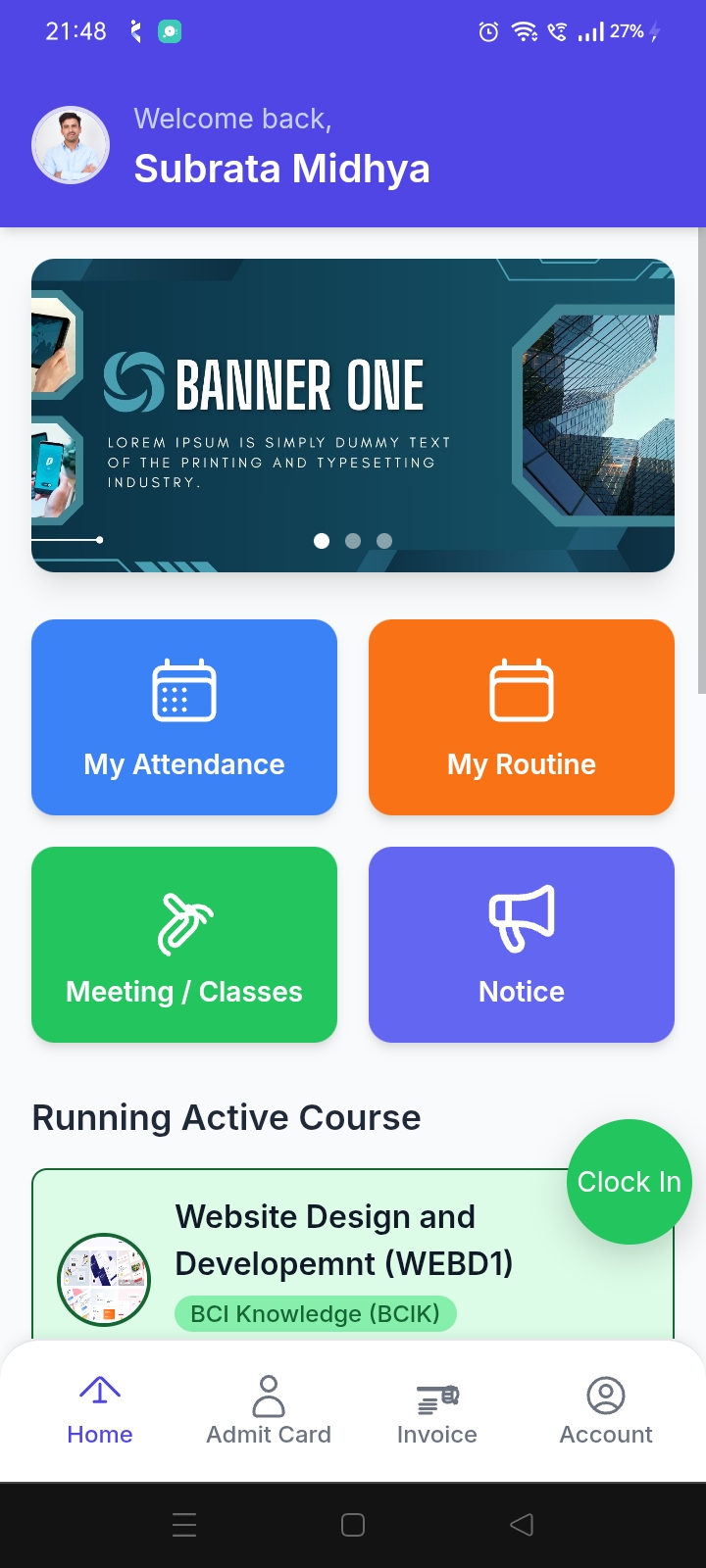
Task: Go back using system navigation button
Action: pos(522,1525)
